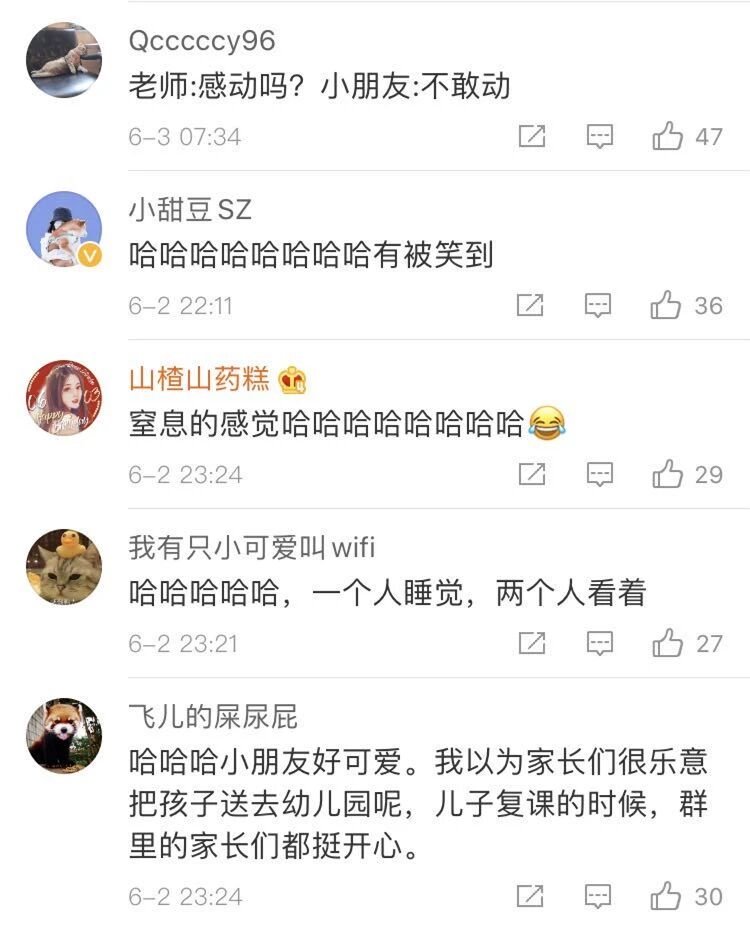Reply to Qcccccy96's comment
Image resolution: width=750 pixels, height=927 pixels.
[599, 137]
